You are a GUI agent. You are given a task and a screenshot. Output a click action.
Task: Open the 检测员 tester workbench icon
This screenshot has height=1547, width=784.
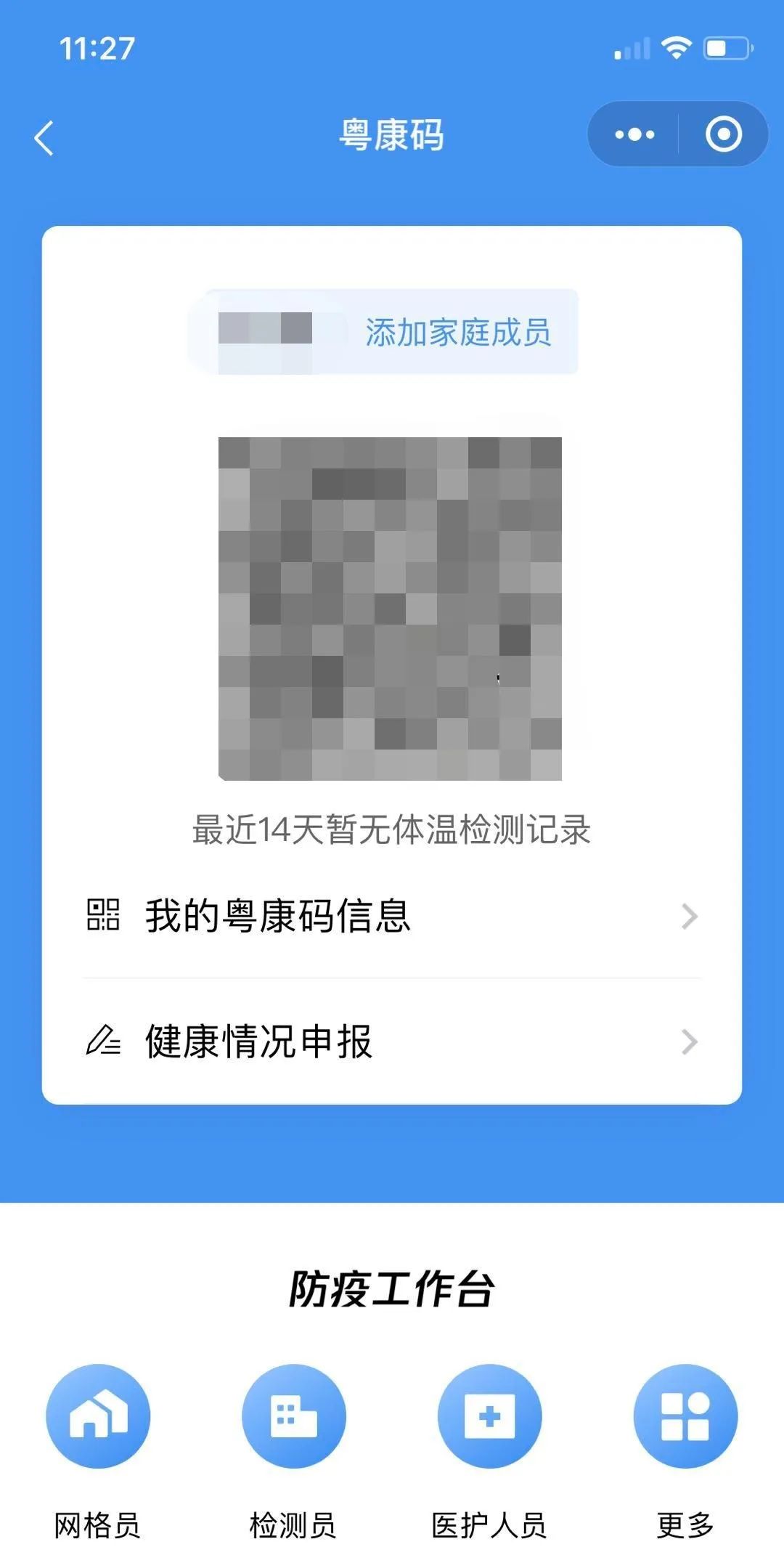(x=293, y=1416)
